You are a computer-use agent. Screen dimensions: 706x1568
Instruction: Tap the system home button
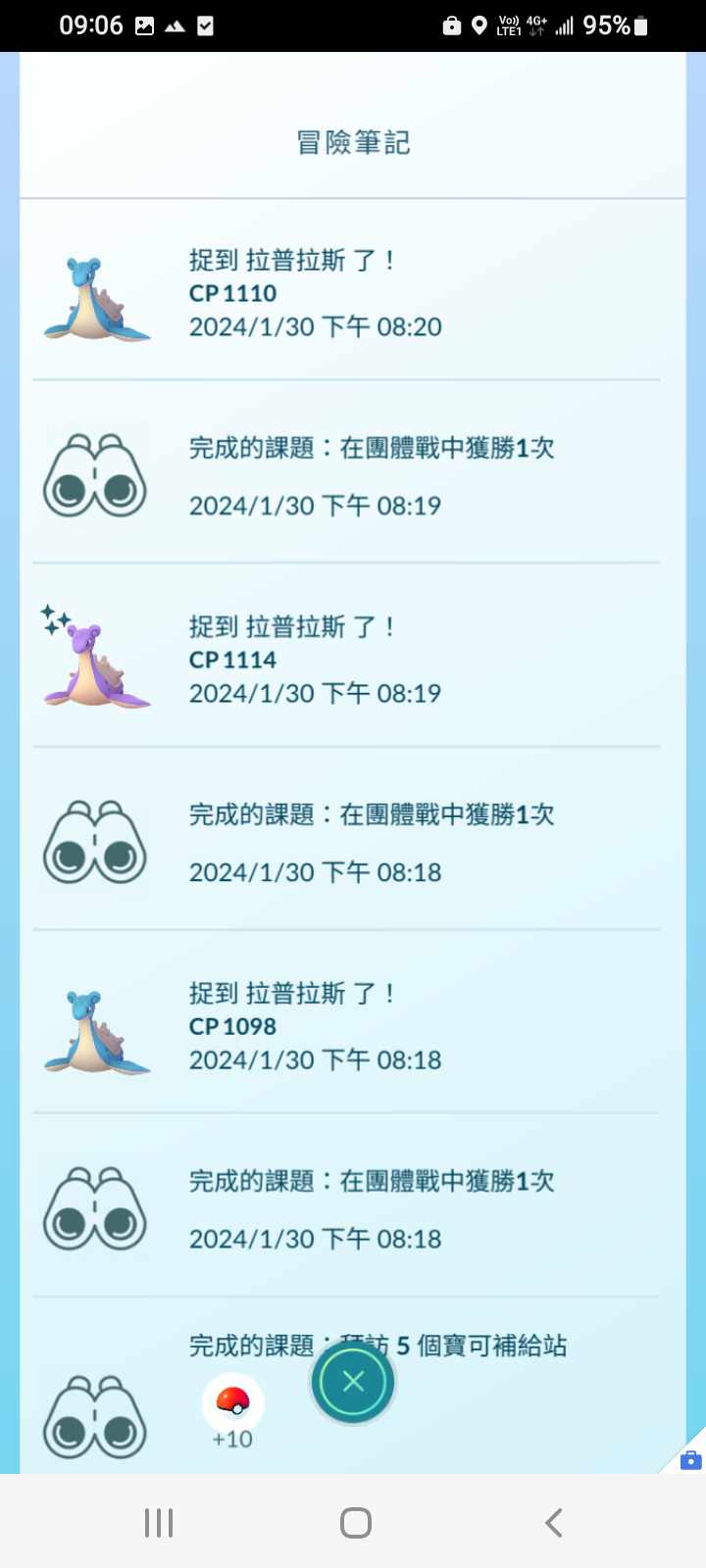click(355, 1522)
